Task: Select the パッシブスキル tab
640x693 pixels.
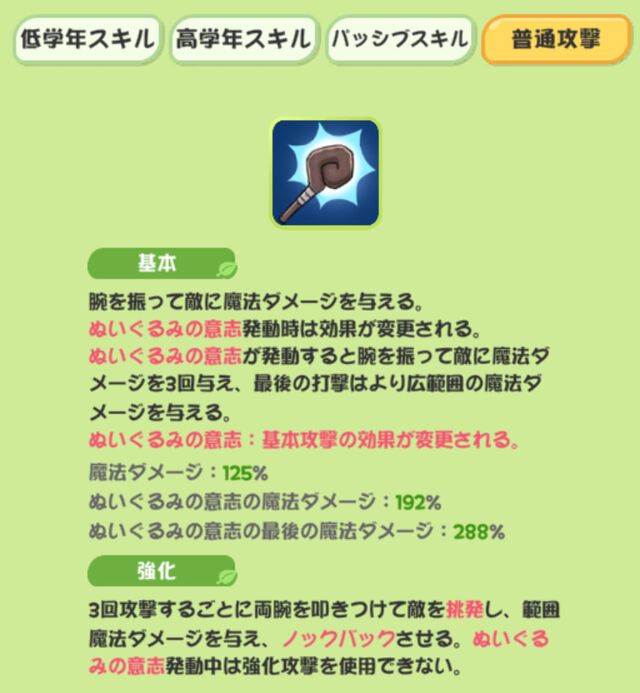Action: pyautogui.click(x=398, y=40)
